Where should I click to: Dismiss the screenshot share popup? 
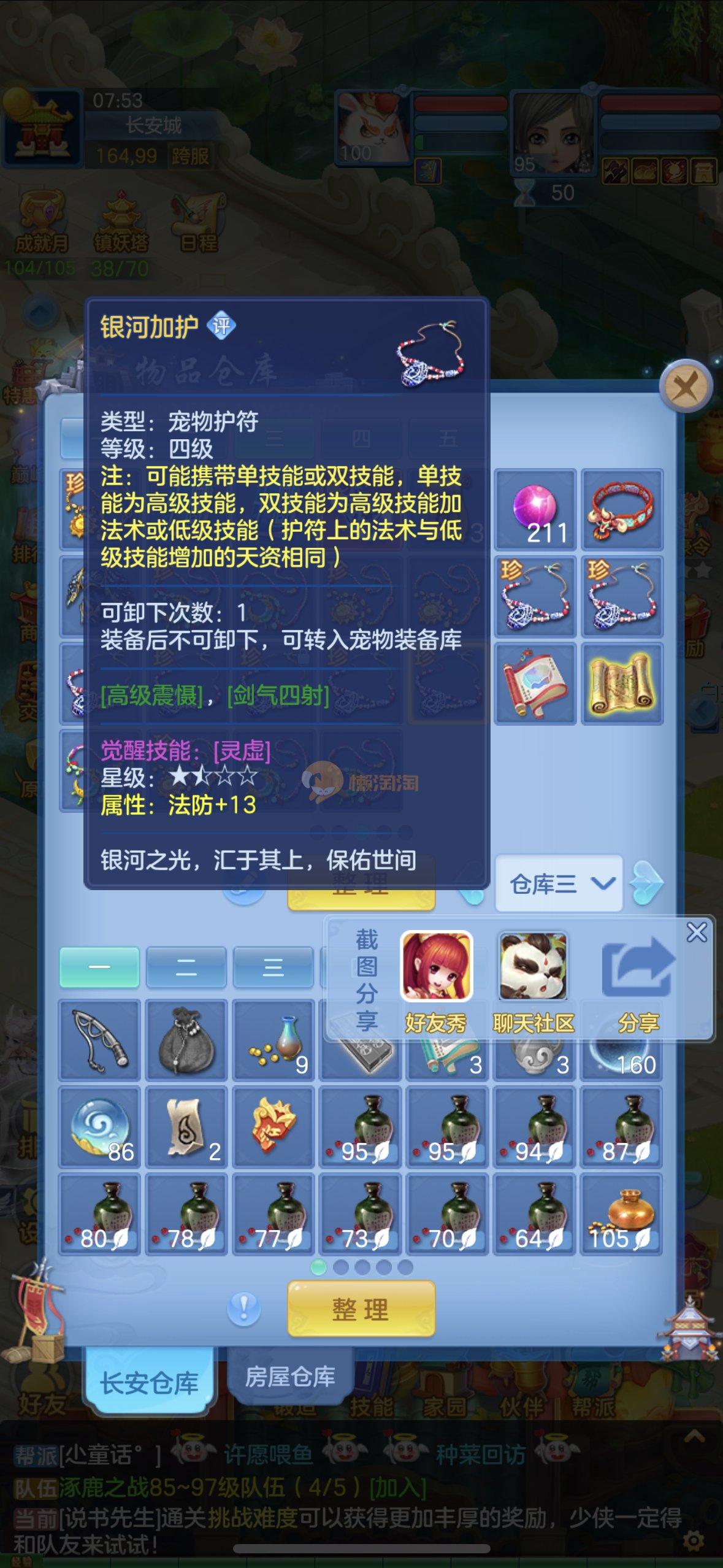pos(697,932)
